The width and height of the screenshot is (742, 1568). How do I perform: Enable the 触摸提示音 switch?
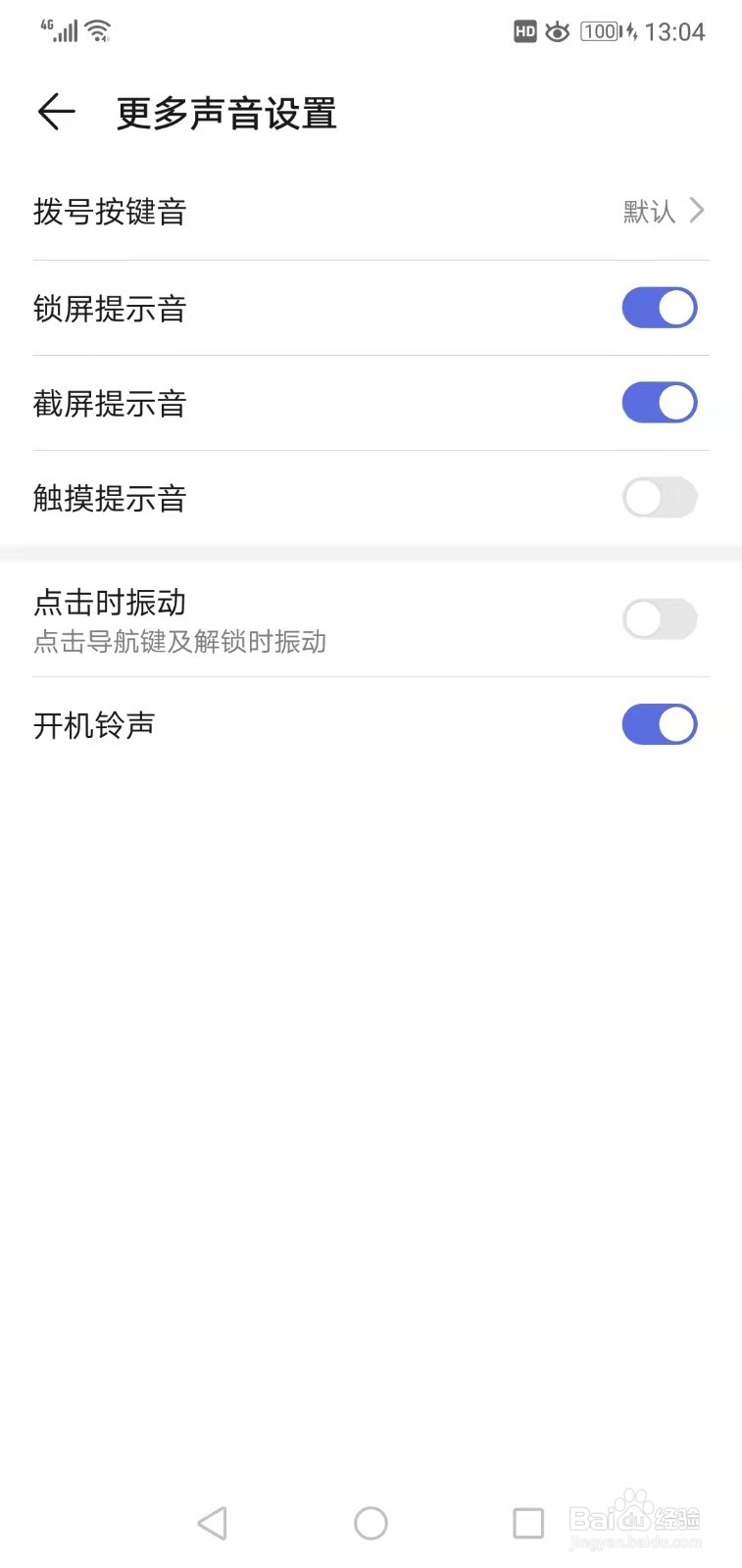pyautogui.click(x=659, y=497)
